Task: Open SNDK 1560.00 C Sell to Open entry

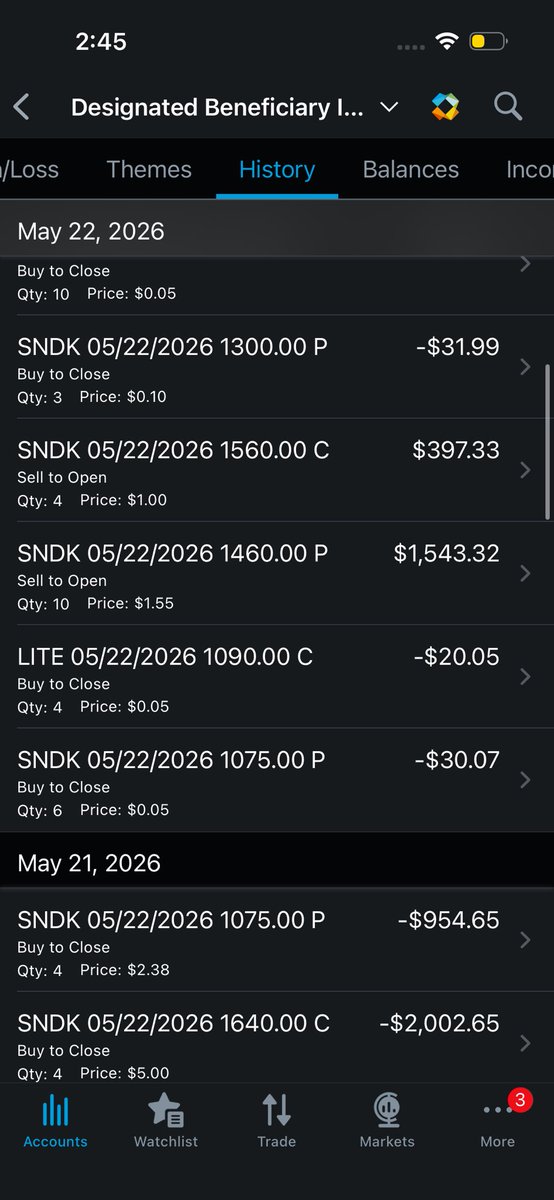Action: pyautogui.click(x=277, y=471)
